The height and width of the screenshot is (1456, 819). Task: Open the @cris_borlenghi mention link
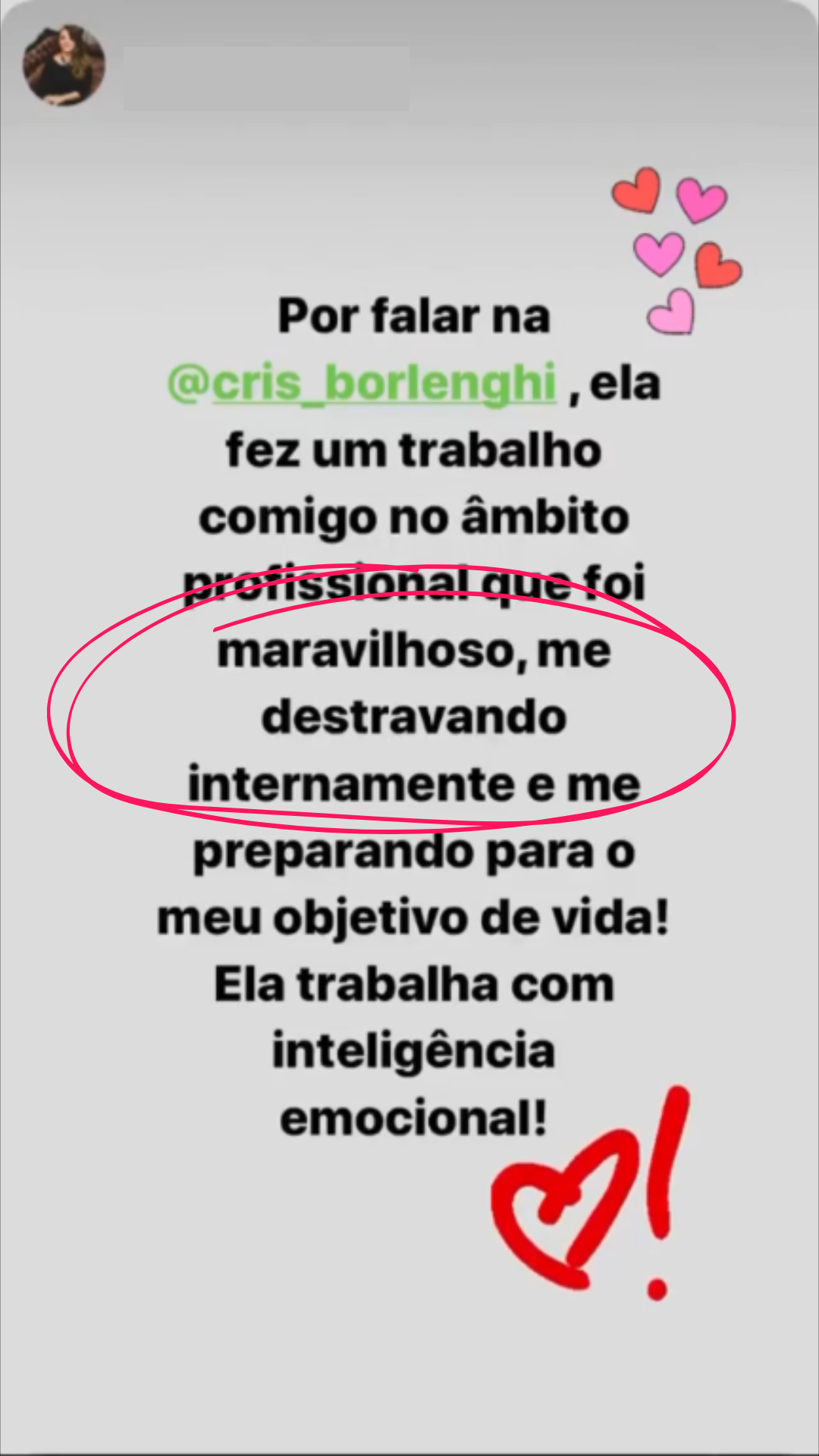coord(362,383)
